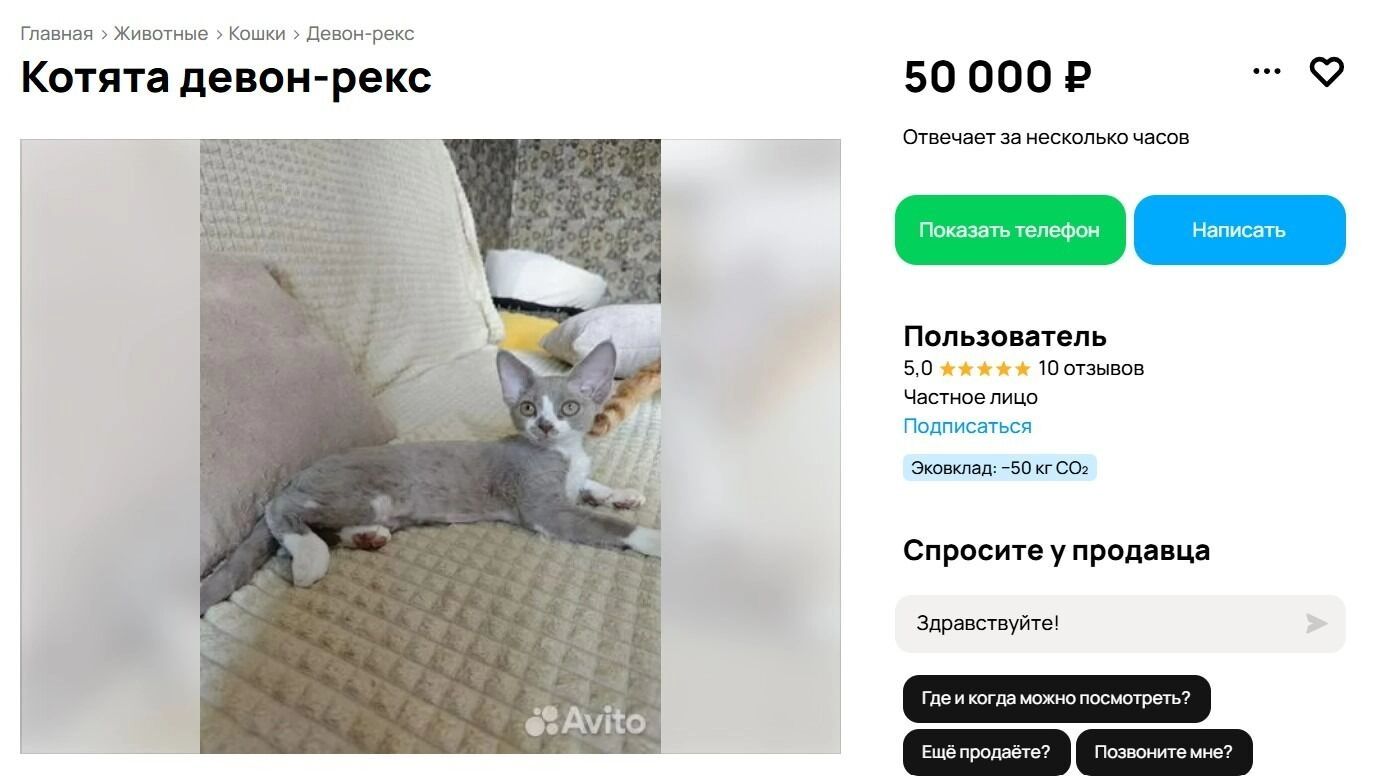Screen dimensions: 1377x778
Task: Select the Ещё продаёте? quick question
Action: pos(985,752)
